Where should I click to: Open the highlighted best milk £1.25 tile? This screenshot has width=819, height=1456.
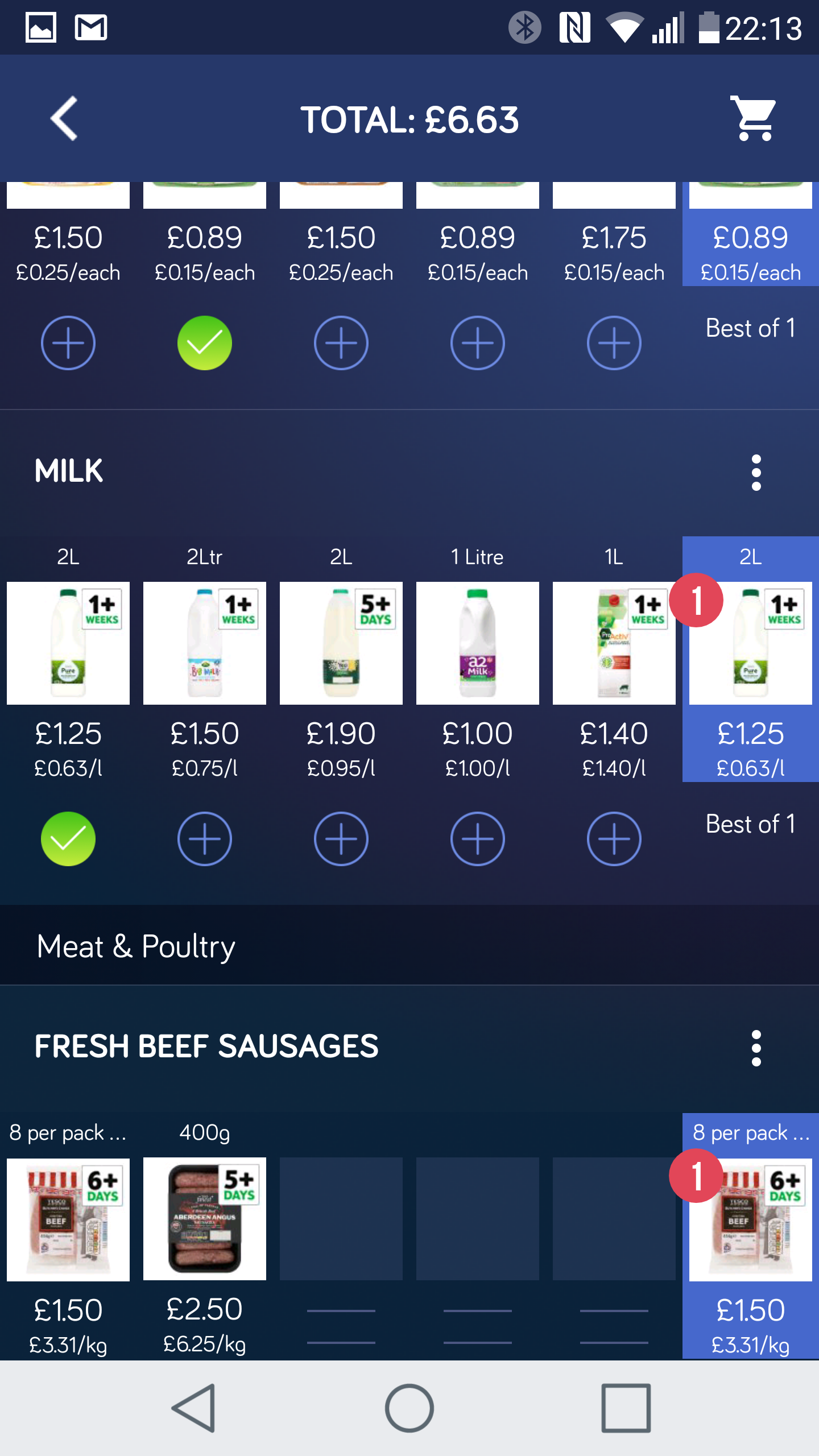751,659
